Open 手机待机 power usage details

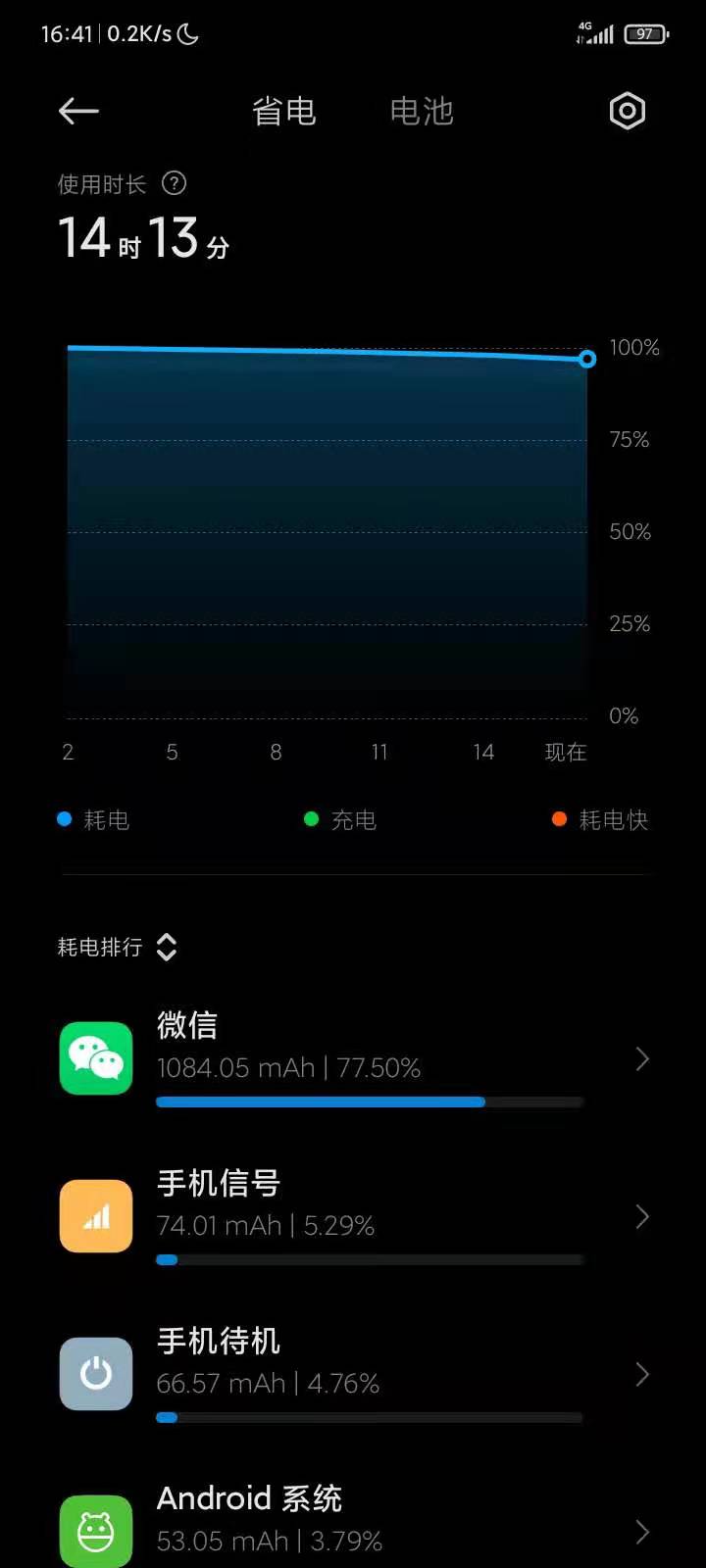[353, 1375]
